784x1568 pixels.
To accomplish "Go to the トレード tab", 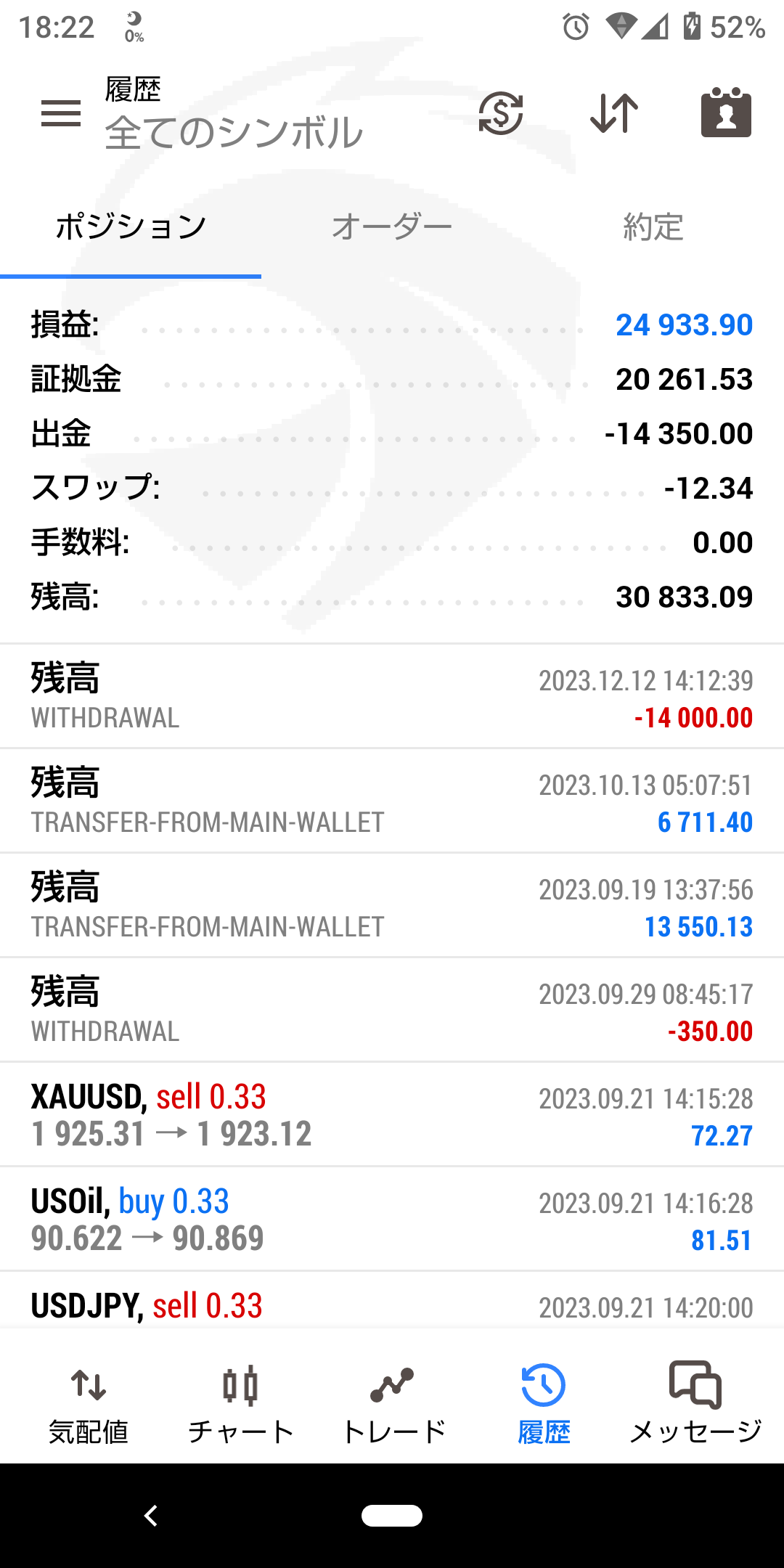I will (x=393, y=1403).
